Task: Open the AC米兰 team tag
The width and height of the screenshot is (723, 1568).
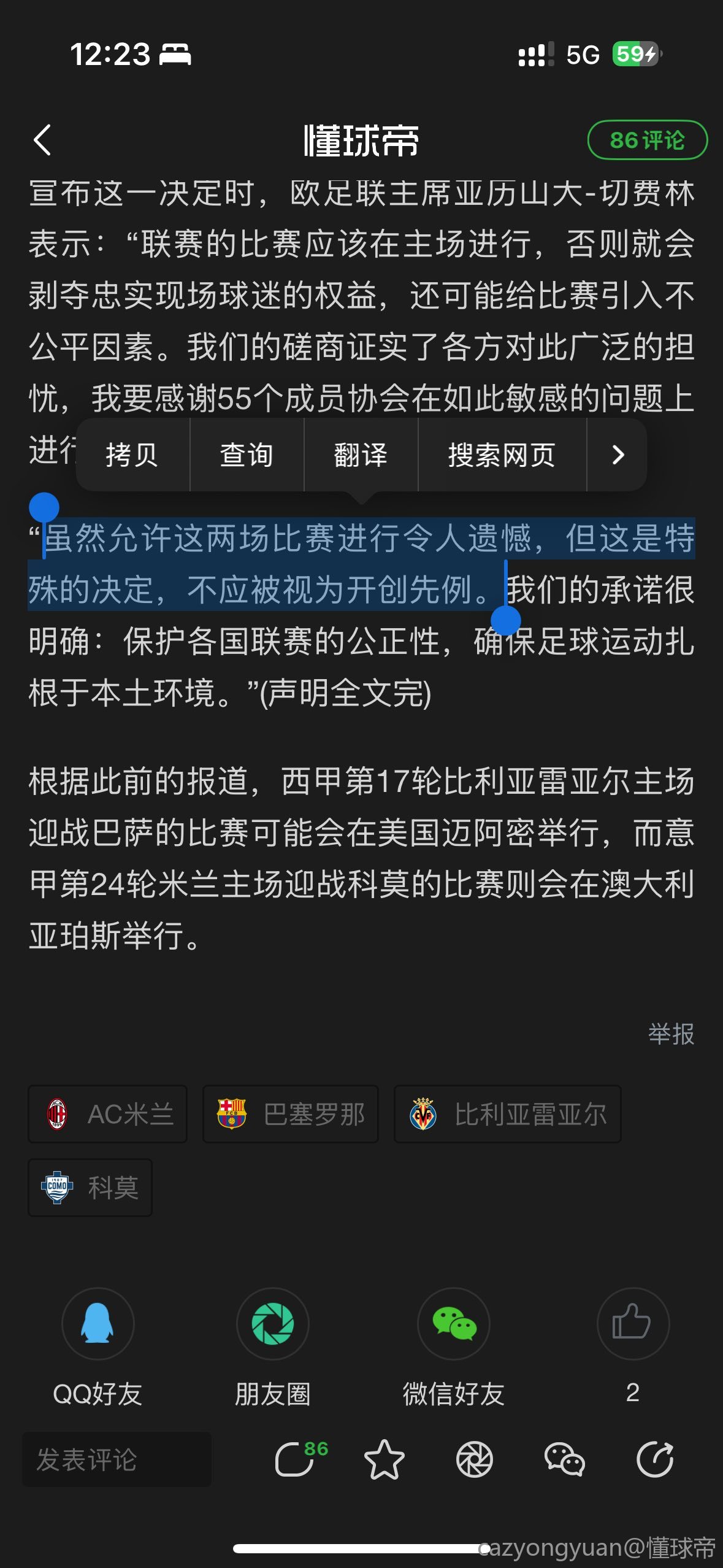Action: click(108, 1114)
